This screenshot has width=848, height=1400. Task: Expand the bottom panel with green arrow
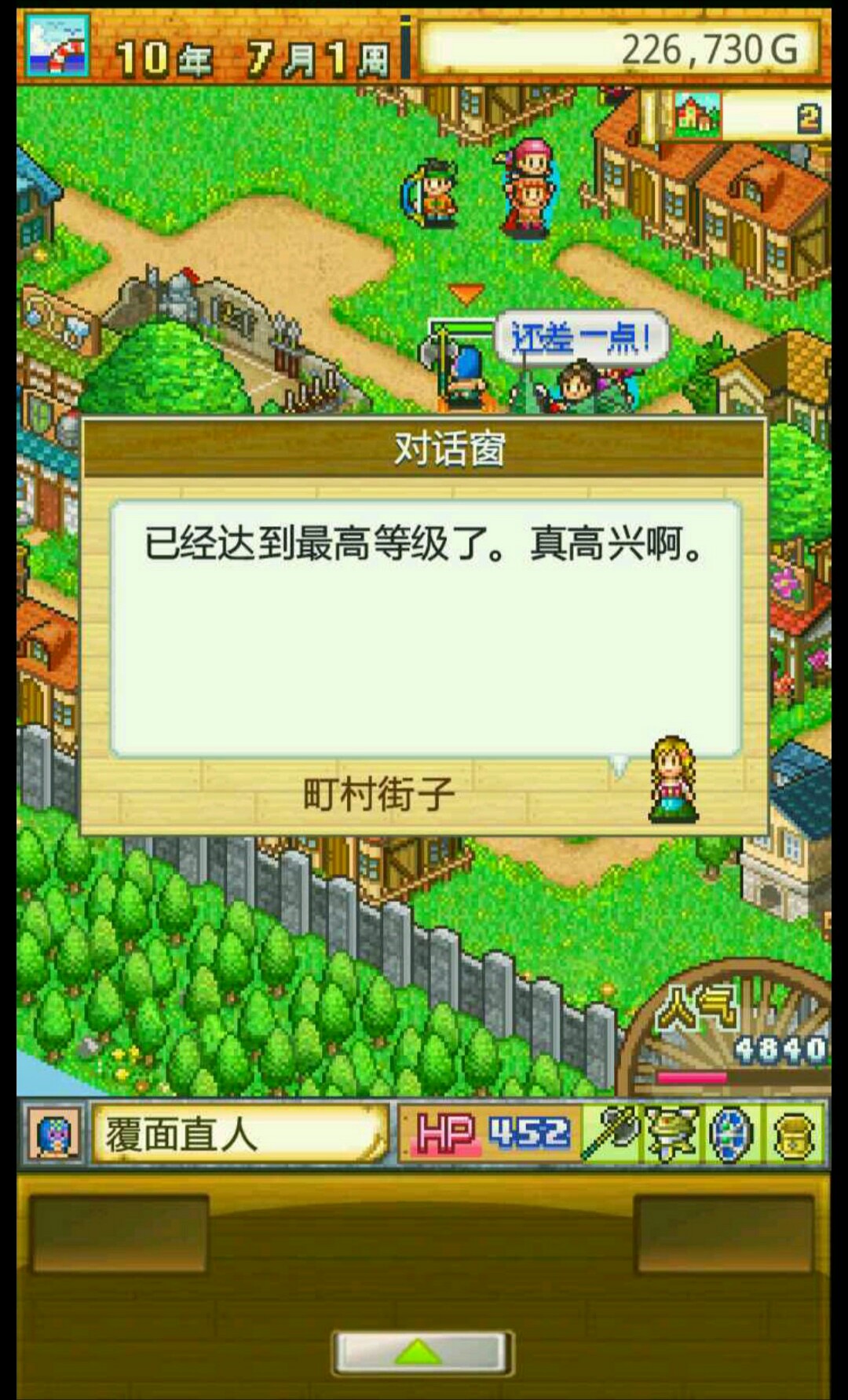pyautogui.click(x=422, y=1352)
